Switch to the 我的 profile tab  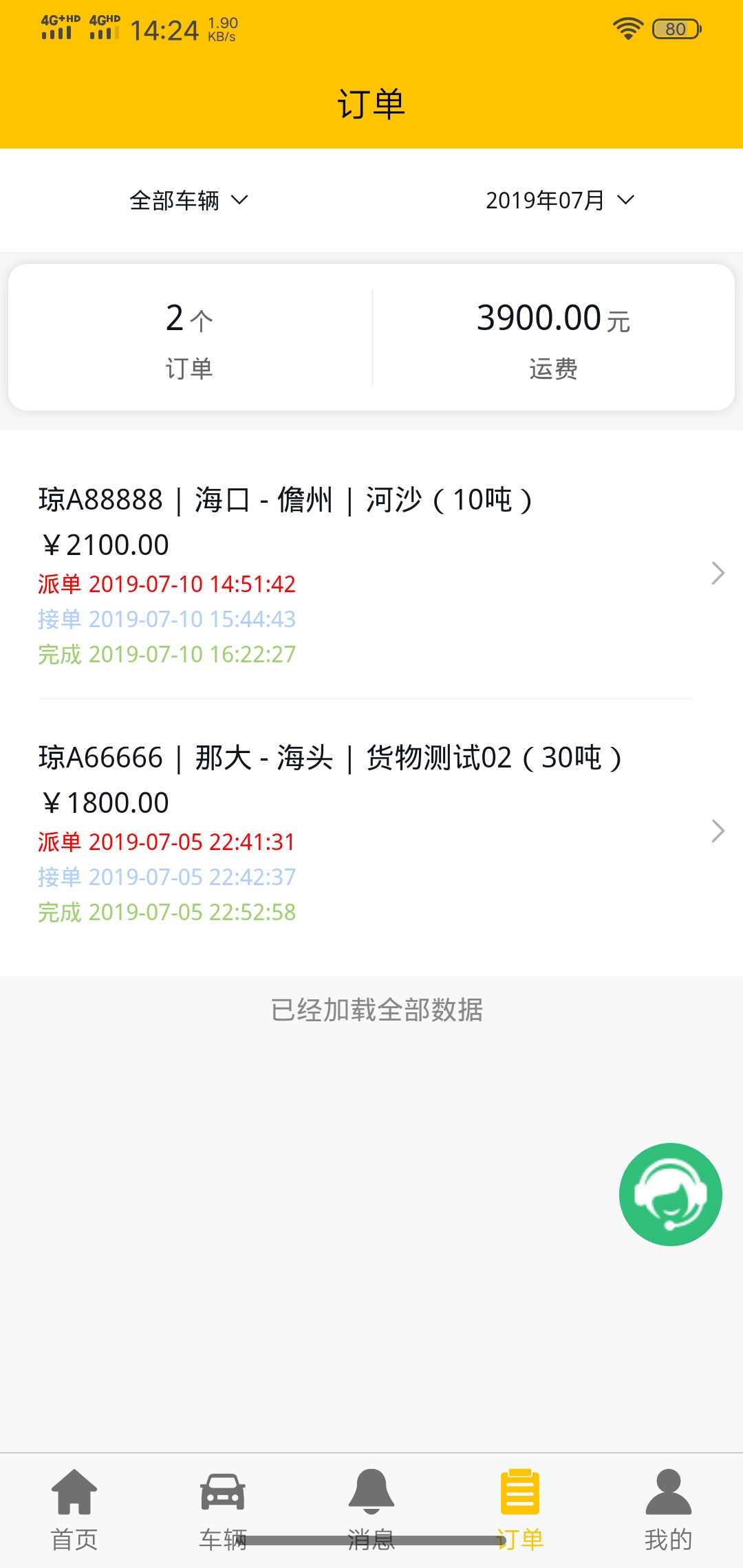[669, 1510]
